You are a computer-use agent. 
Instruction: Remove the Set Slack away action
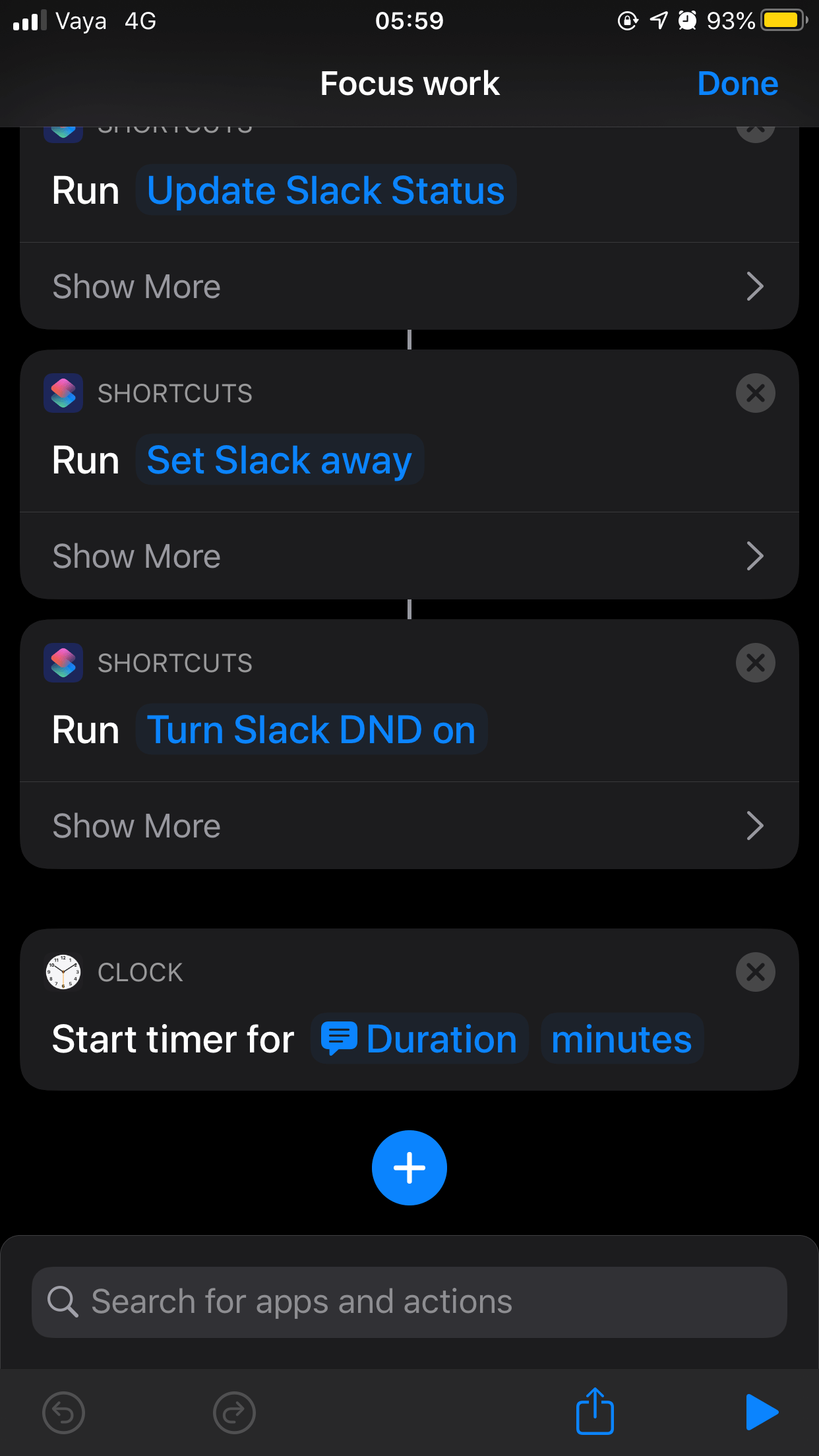(x=755, y=393)
